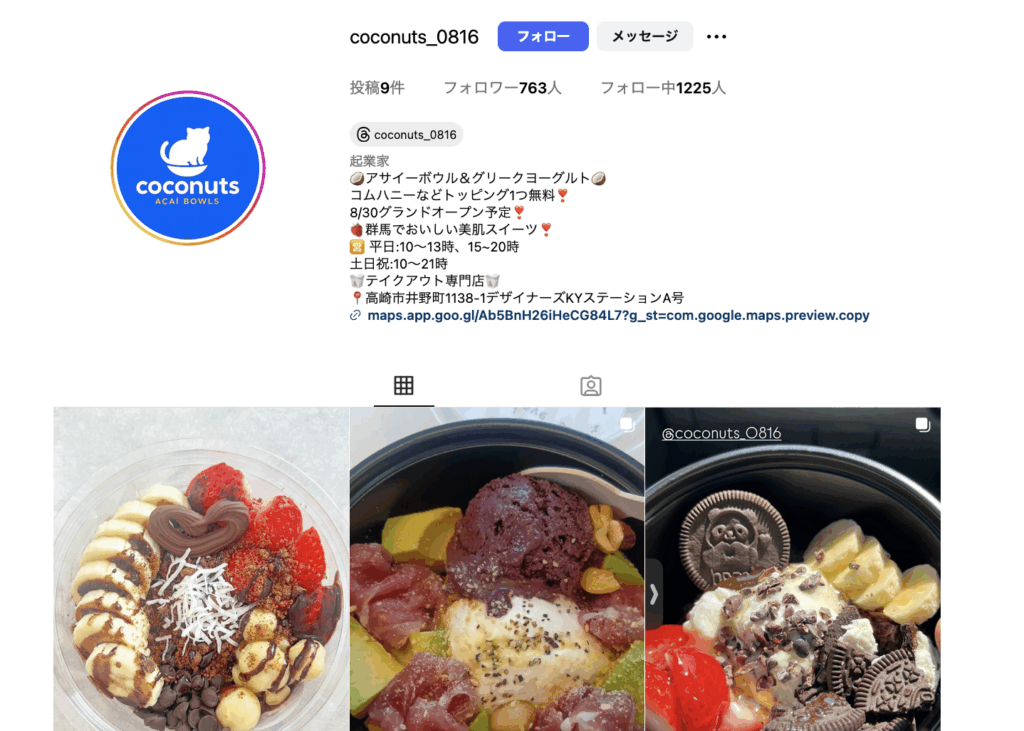Open the Oreo cookie bowl post
Viewport: 1024px width, 731px height.
tap(792, 570)
